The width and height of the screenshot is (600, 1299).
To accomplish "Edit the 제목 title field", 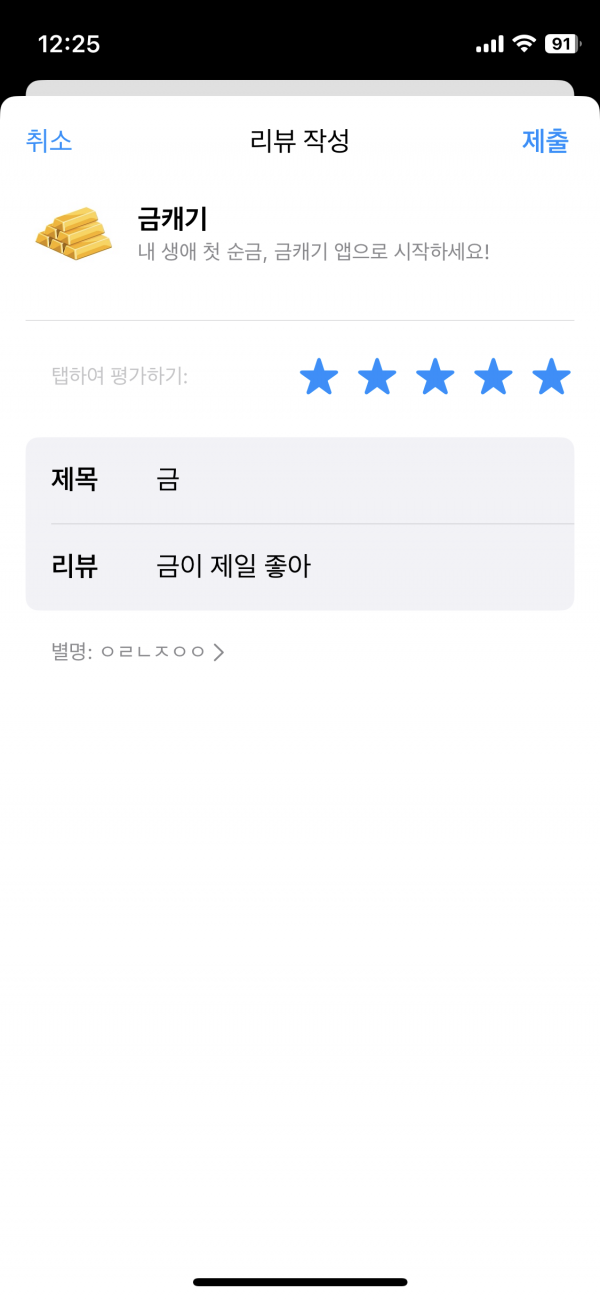I will point(300,480).
